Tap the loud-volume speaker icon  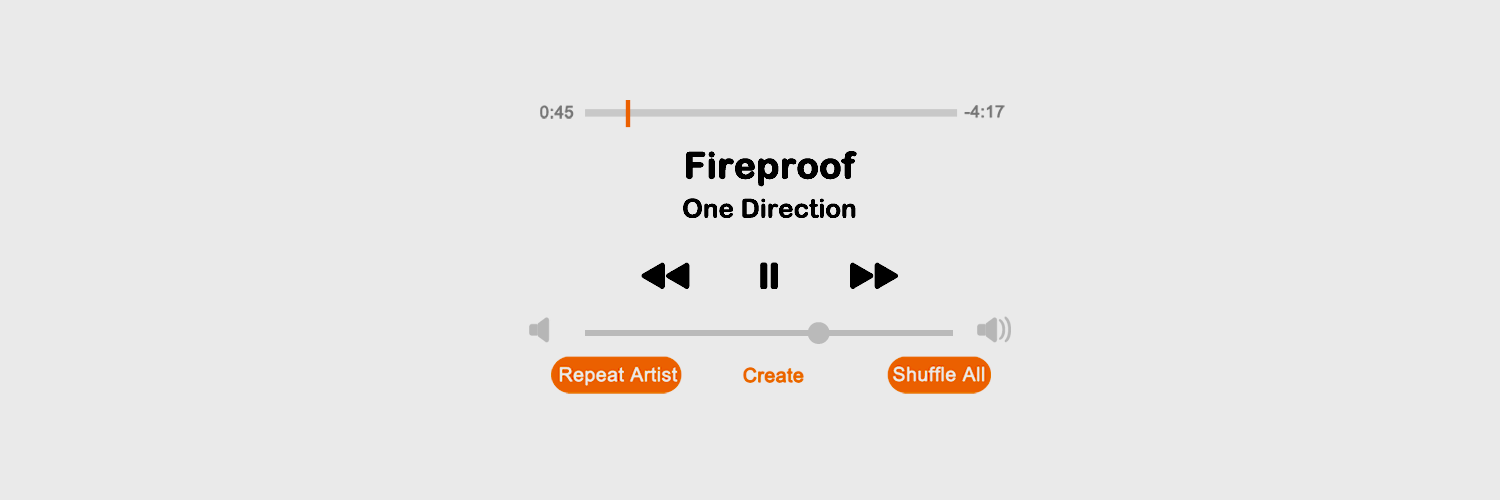coord(993,330)
